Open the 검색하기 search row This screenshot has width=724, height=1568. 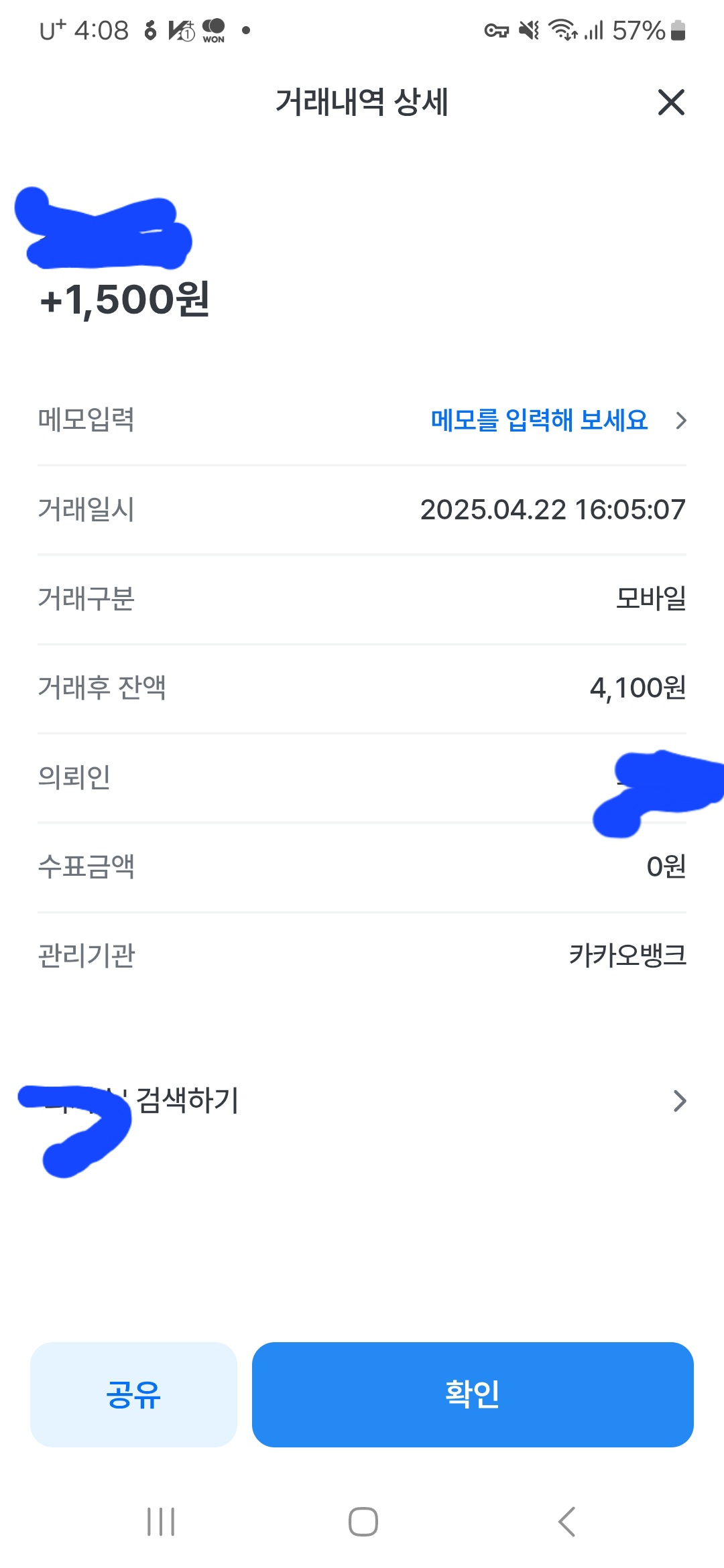362,1100
